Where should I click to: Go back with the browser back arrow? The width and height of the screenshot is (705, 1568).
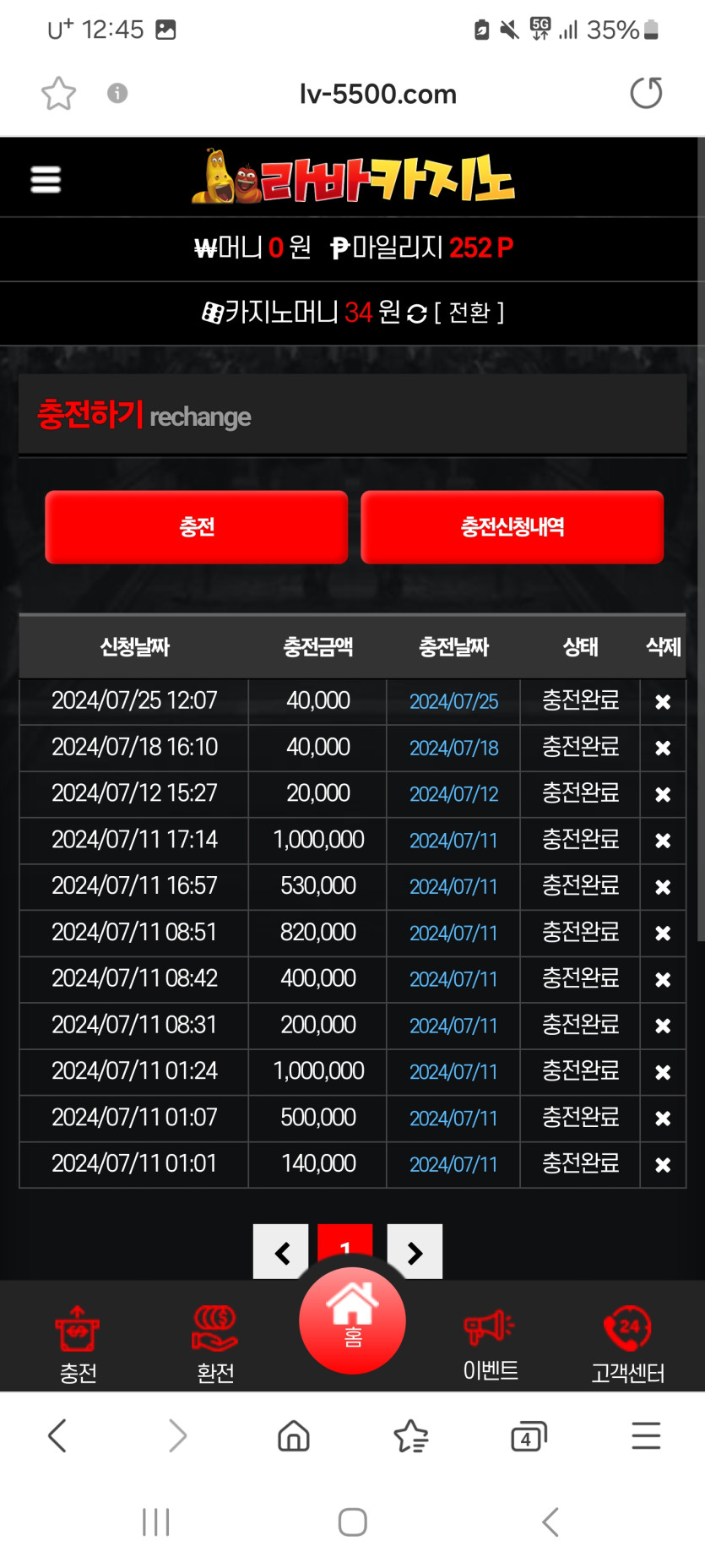pyautogui.click(x=57, y=1436)
